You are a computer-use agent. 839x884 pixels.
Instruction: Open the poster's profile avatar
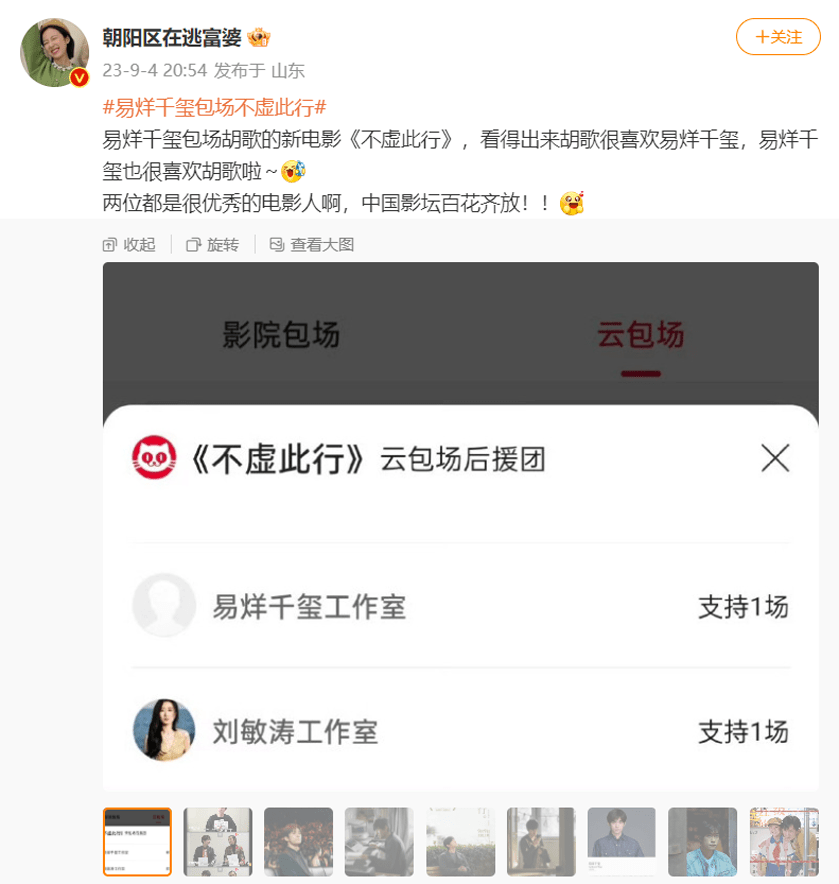(54, 51)
